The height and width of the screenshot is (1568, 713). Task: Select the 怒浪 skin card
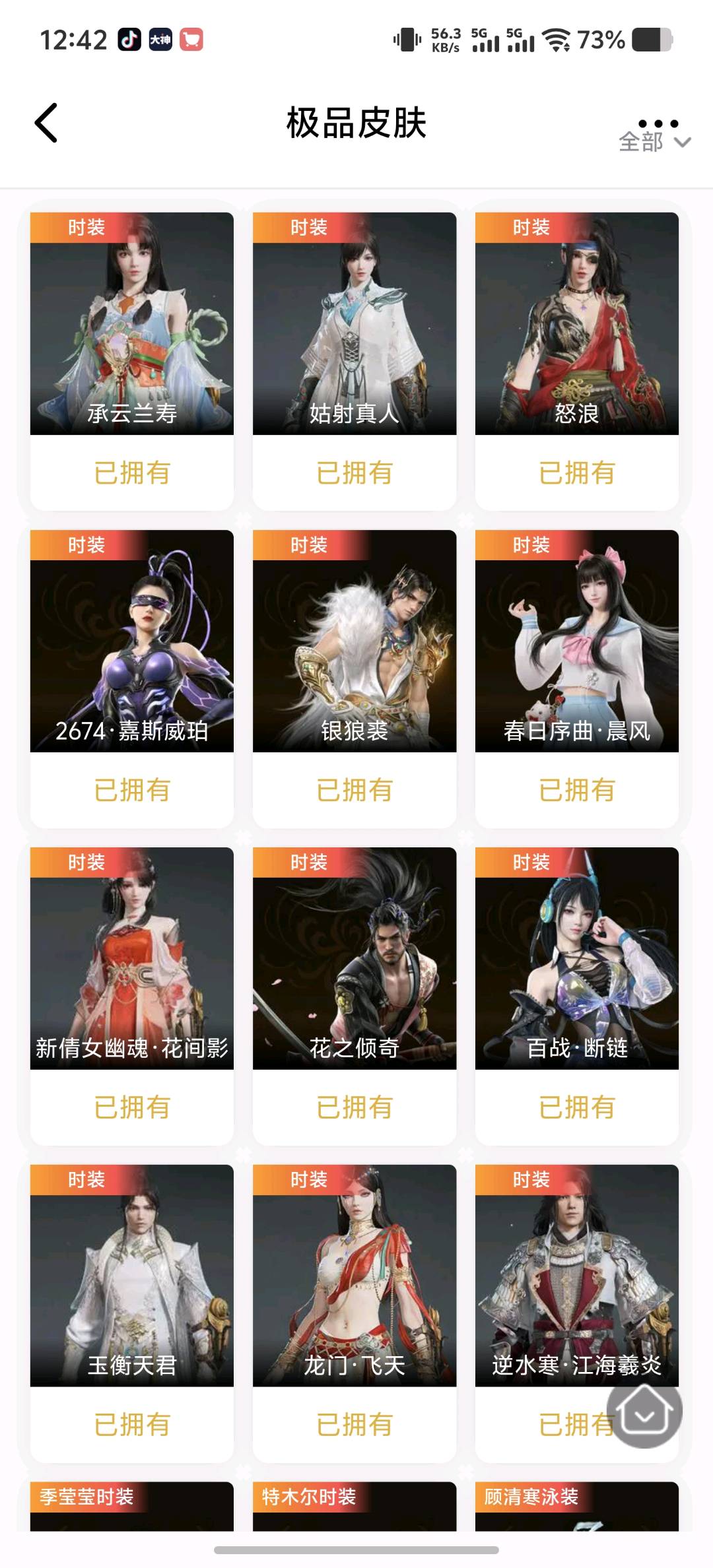(x=577, y=323)
